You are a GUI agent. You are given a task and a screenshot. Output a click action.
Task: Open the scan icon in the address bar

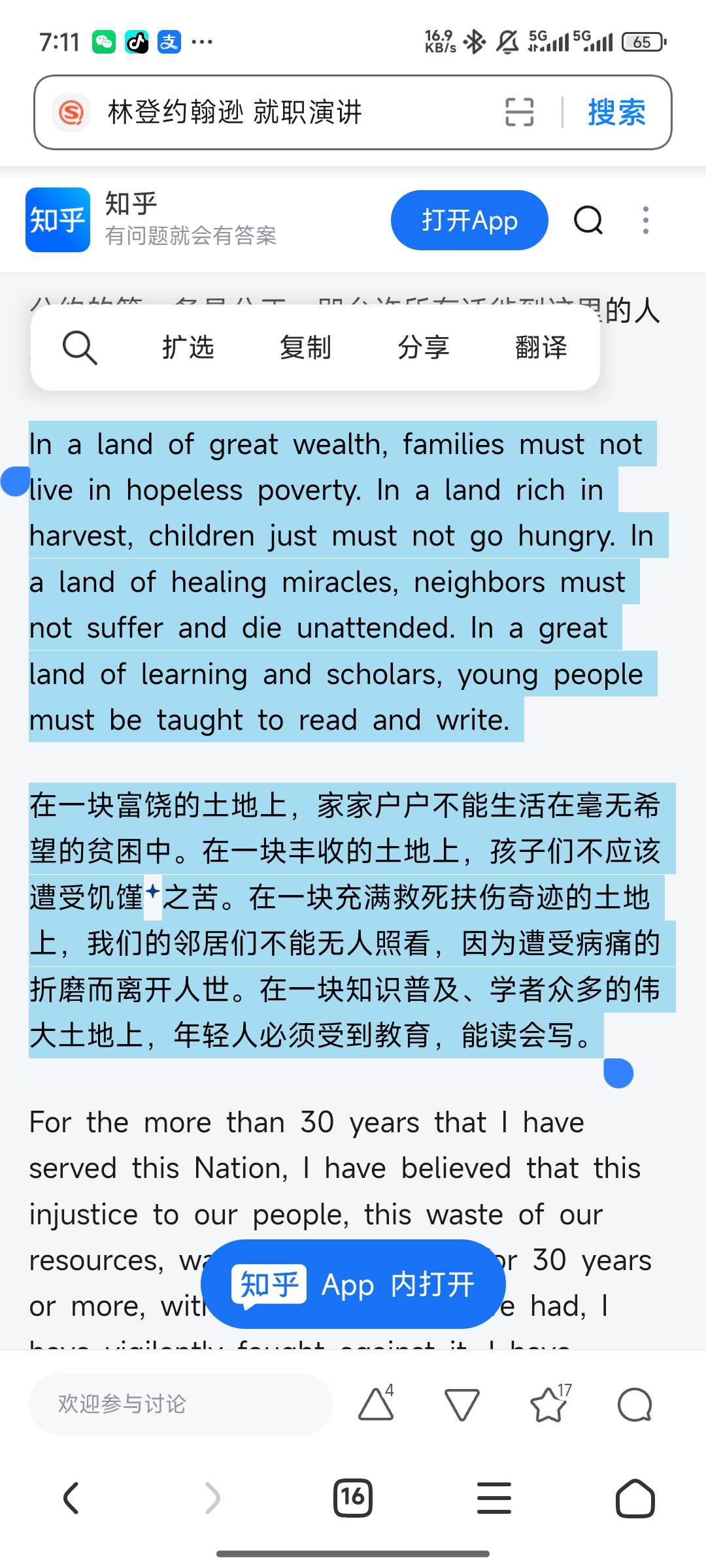tap(520, 112)
